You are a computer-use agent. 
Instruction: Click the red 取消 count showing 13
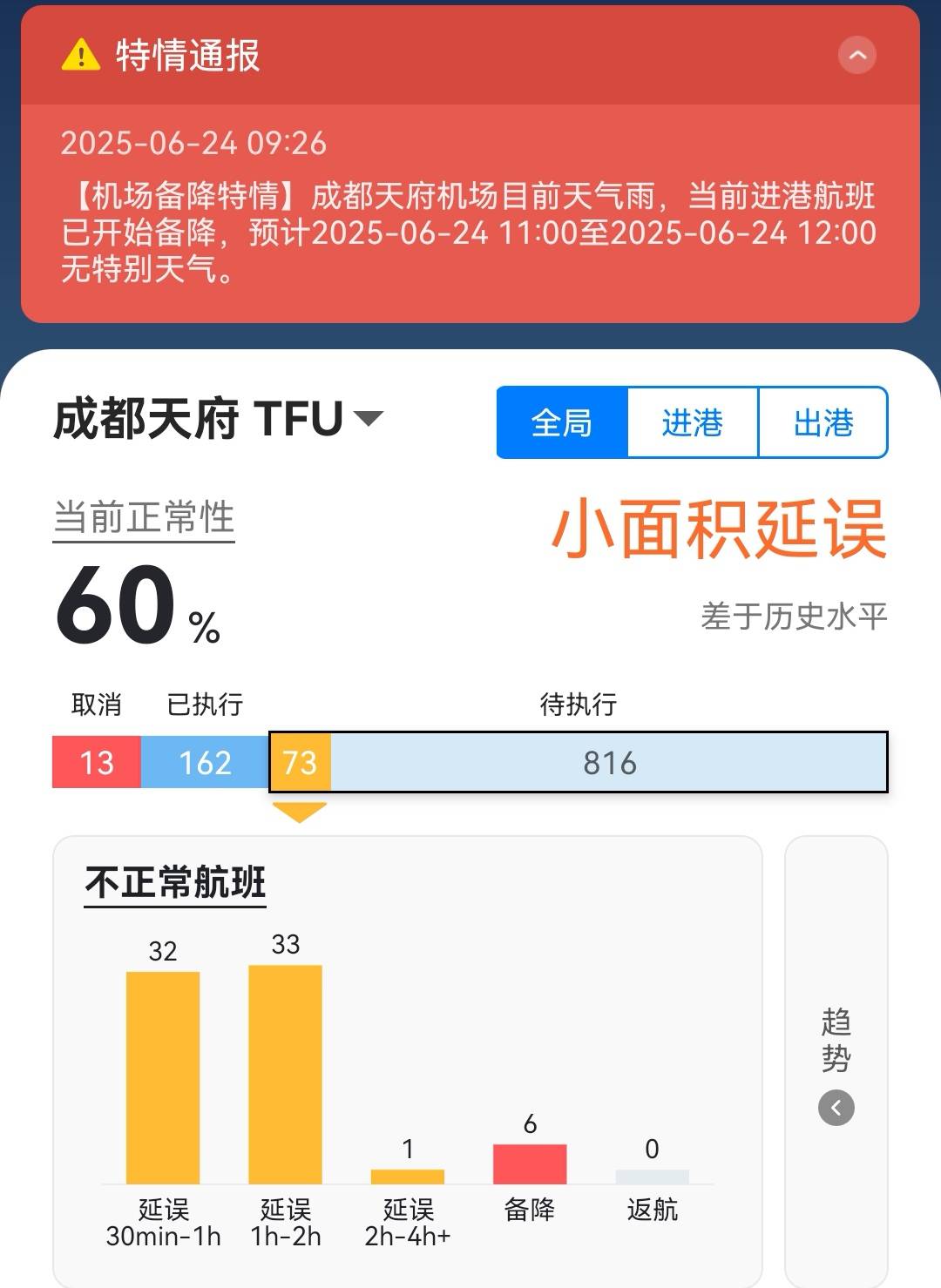pos(96,763)
